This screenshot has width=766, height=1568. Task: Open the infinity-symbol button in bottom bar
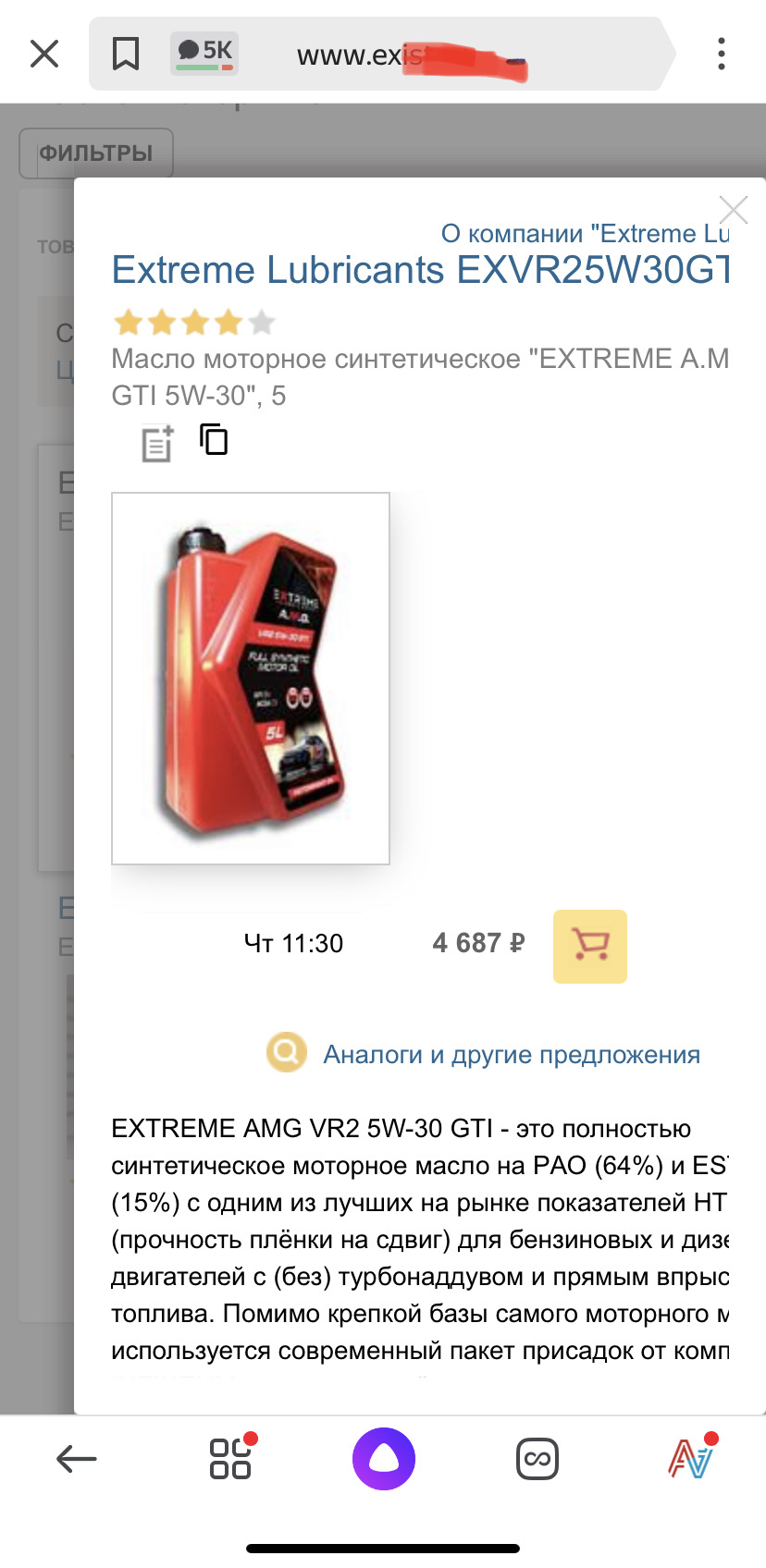tap(537, 1460)
